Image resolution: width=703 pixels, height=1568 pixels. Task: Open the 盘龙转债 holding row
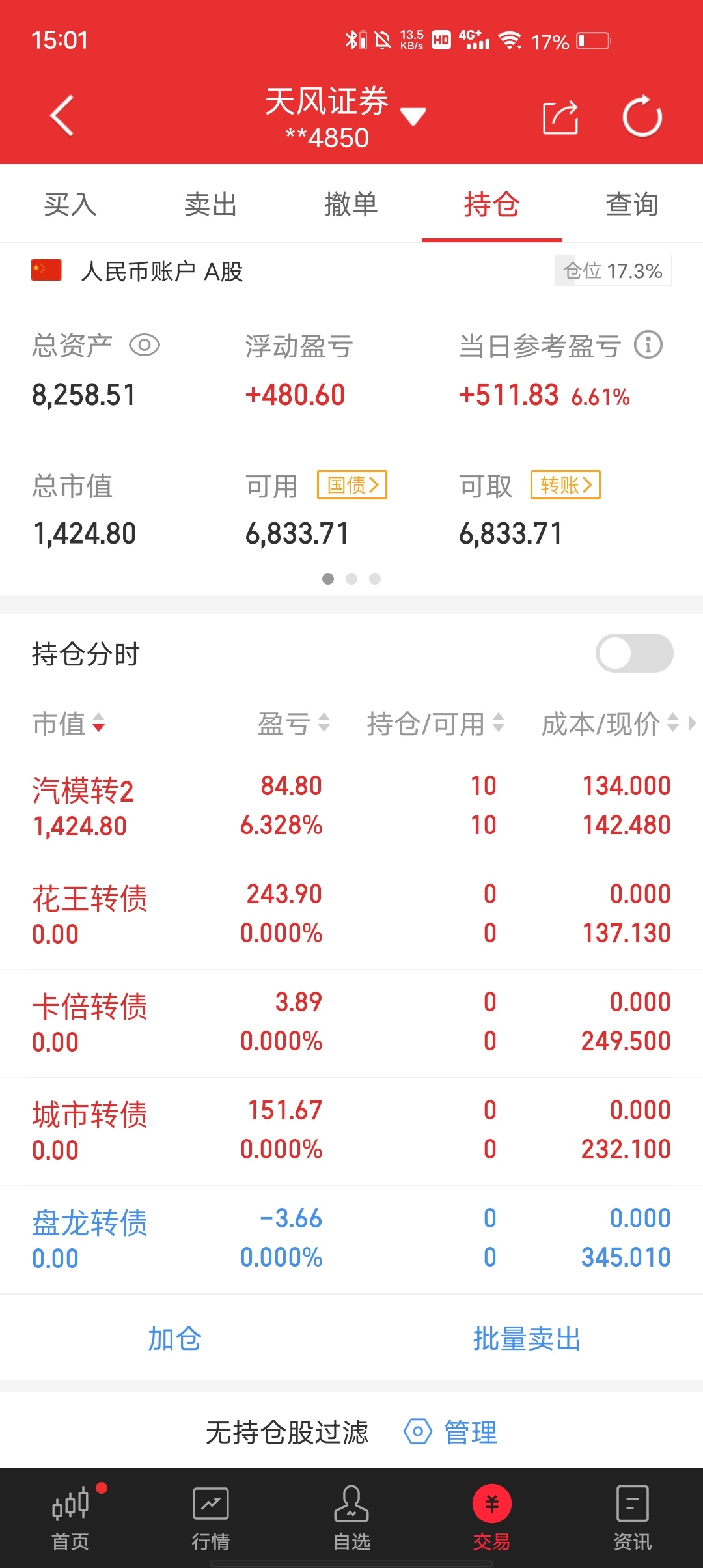tap(351, 1239)
